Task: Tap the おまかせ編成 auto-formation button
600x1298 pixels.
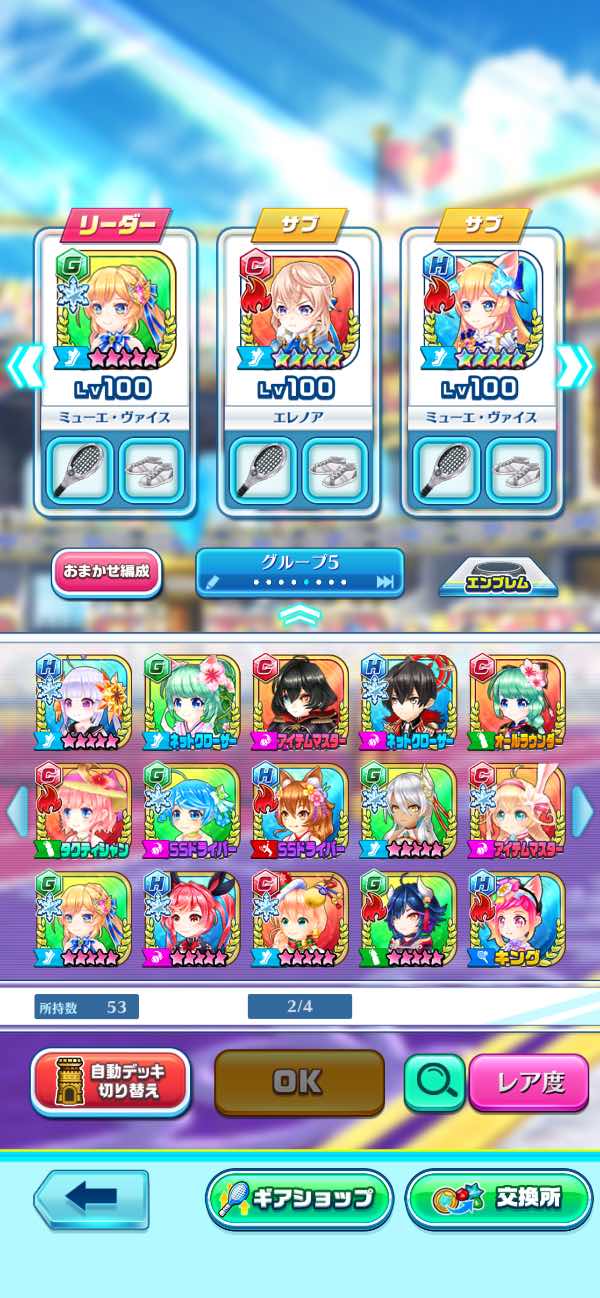Action: 107,572
